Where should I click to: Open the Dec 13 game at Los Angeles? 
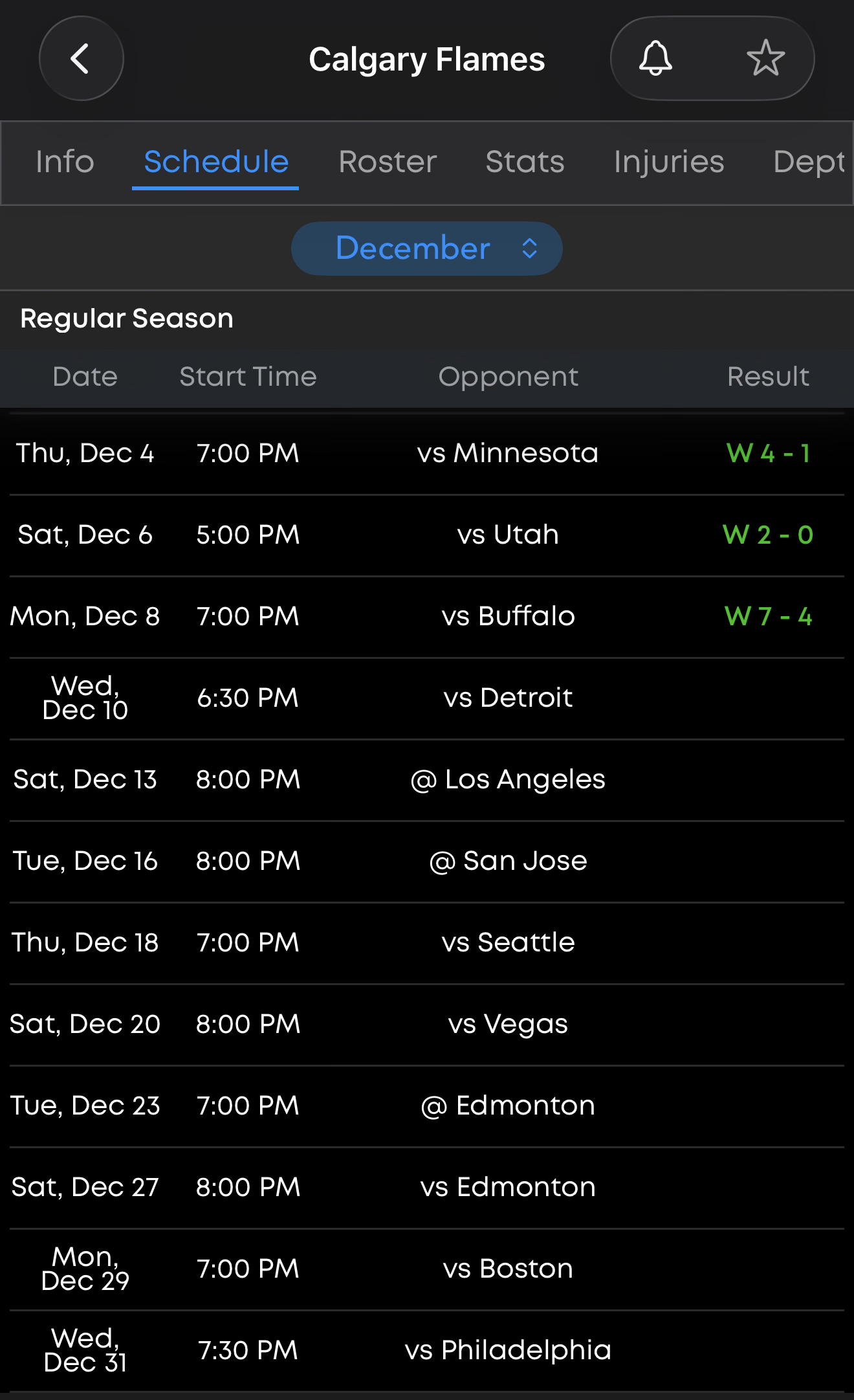427,780
